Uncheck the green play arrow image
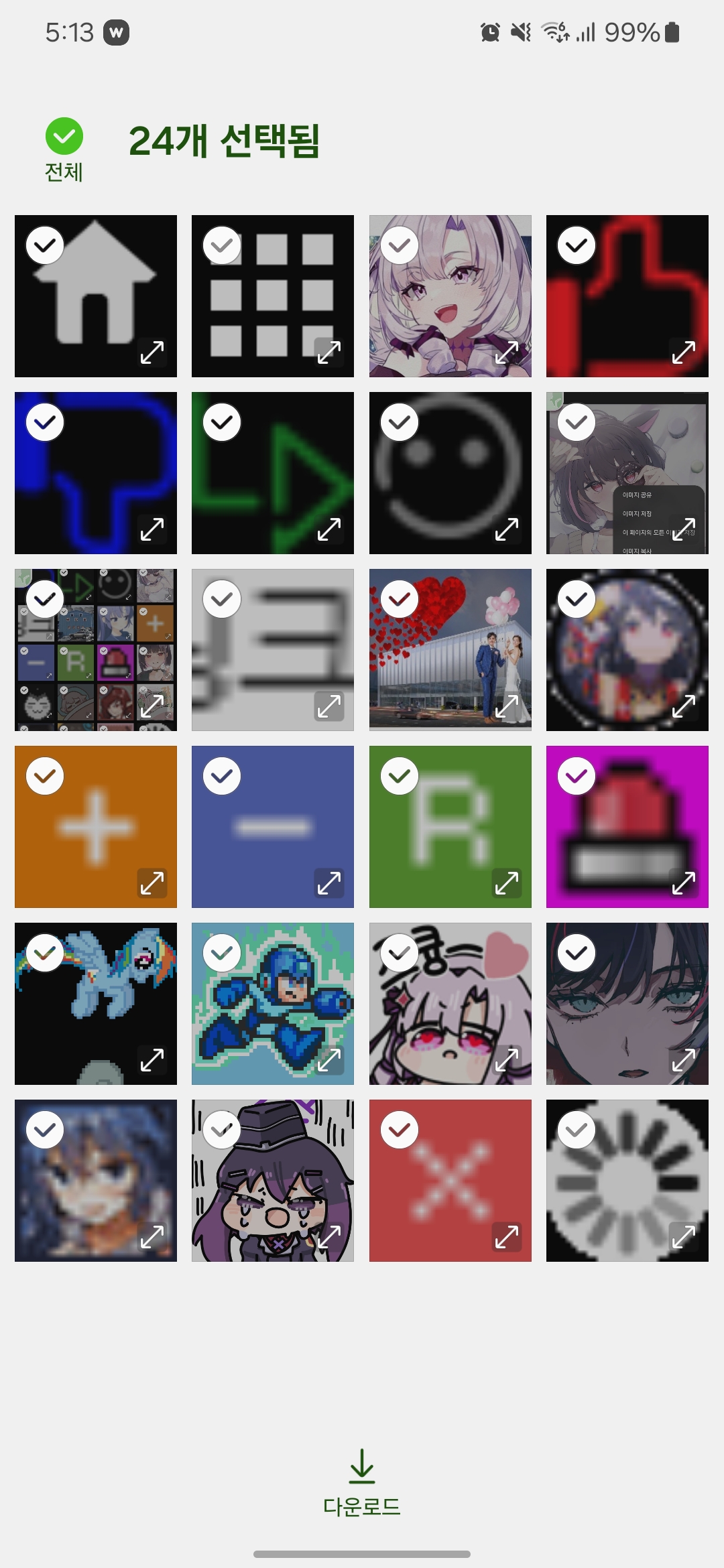Image resolution: width=724 pixels, height=1568 pixels. pyautogui.click(x=222, y=422)
